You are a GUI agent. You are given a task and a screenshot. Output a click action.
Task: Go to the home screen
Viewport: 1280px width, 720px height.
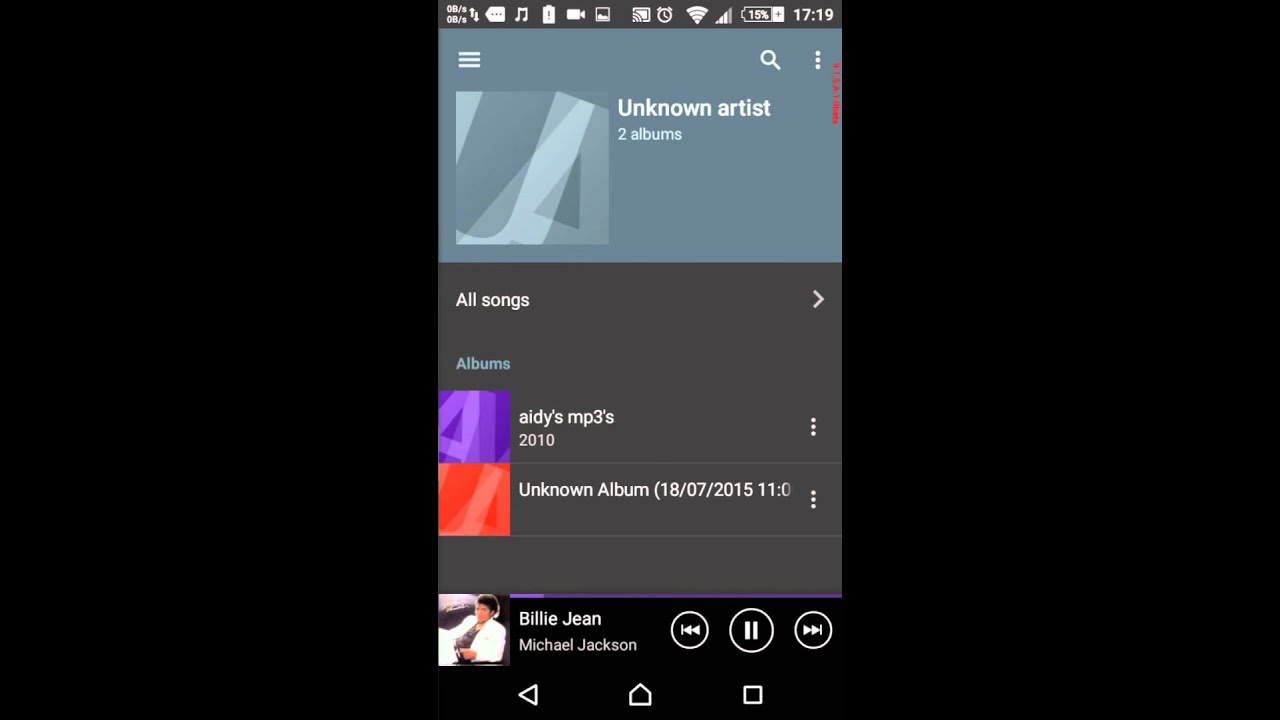pos(640,694)
